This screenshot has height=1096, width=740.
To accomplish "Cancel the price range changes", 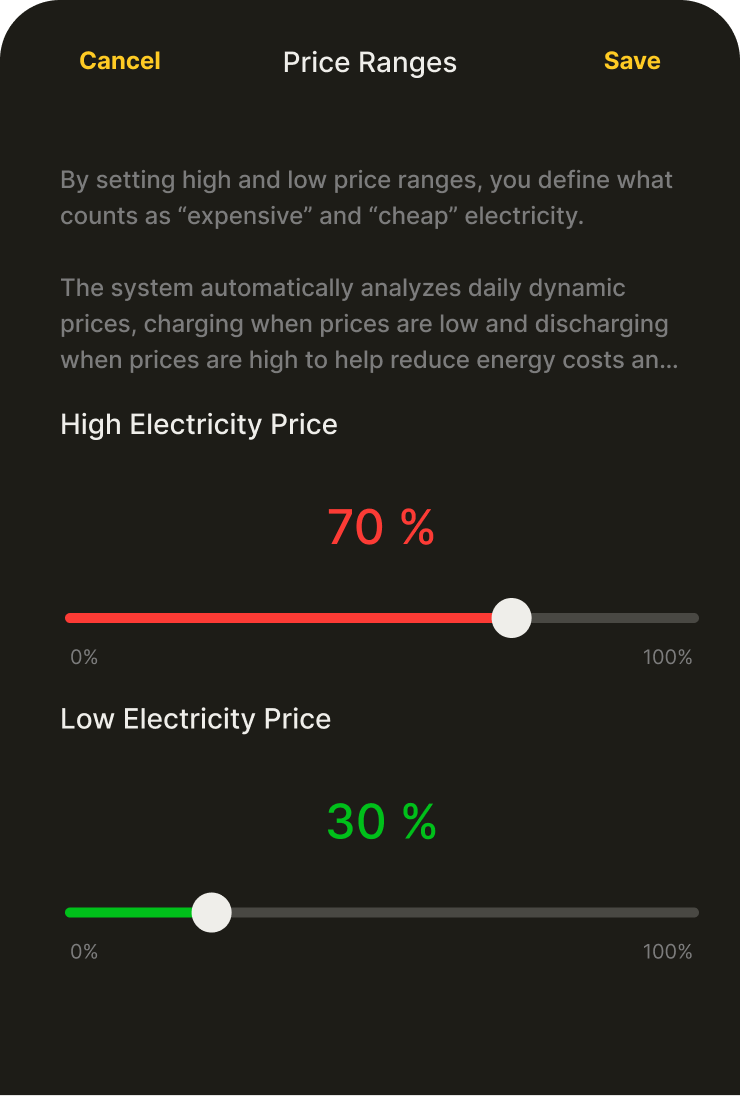I will (x=120, y=61).
